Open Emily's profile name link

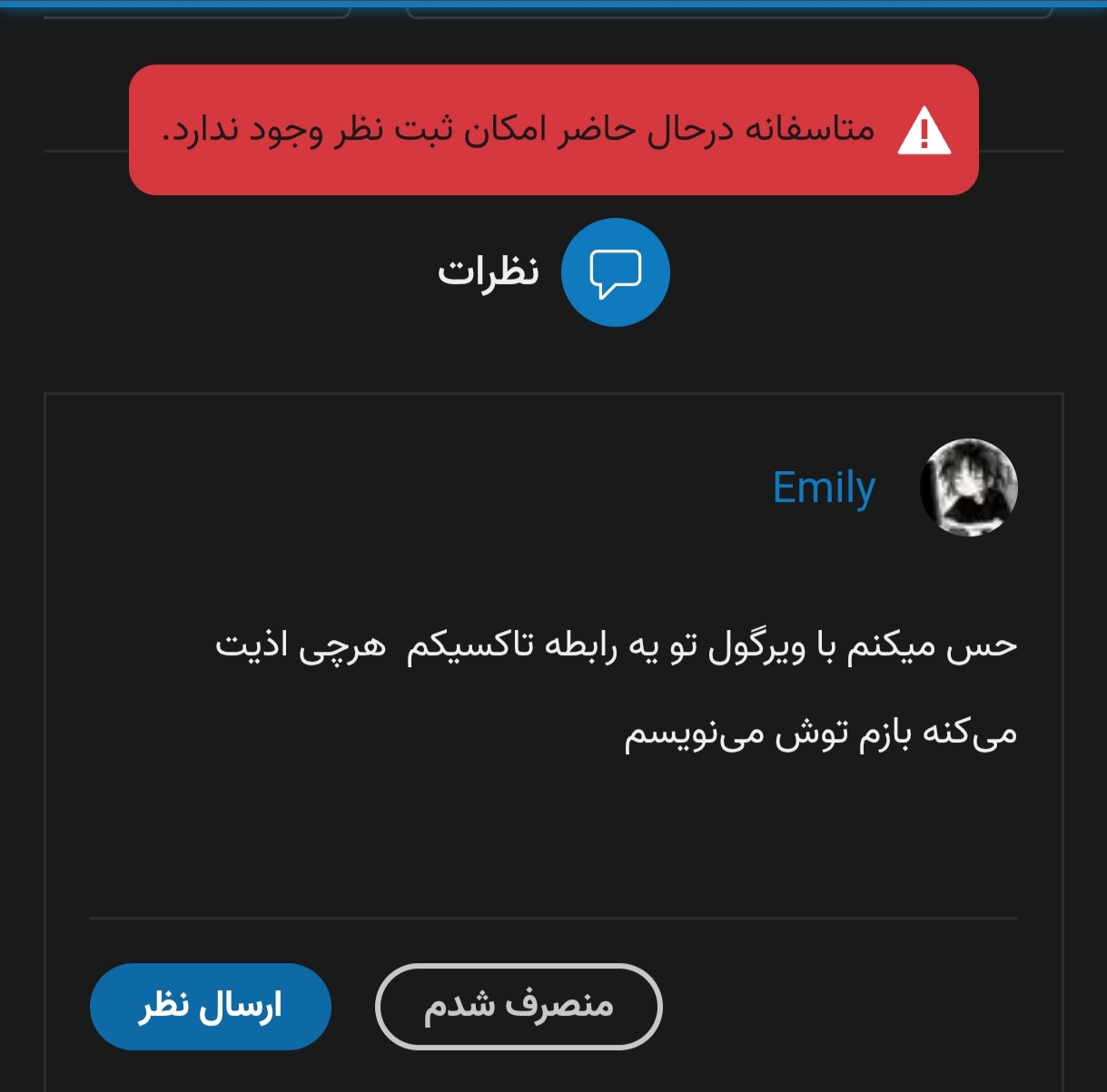(824, 488)
